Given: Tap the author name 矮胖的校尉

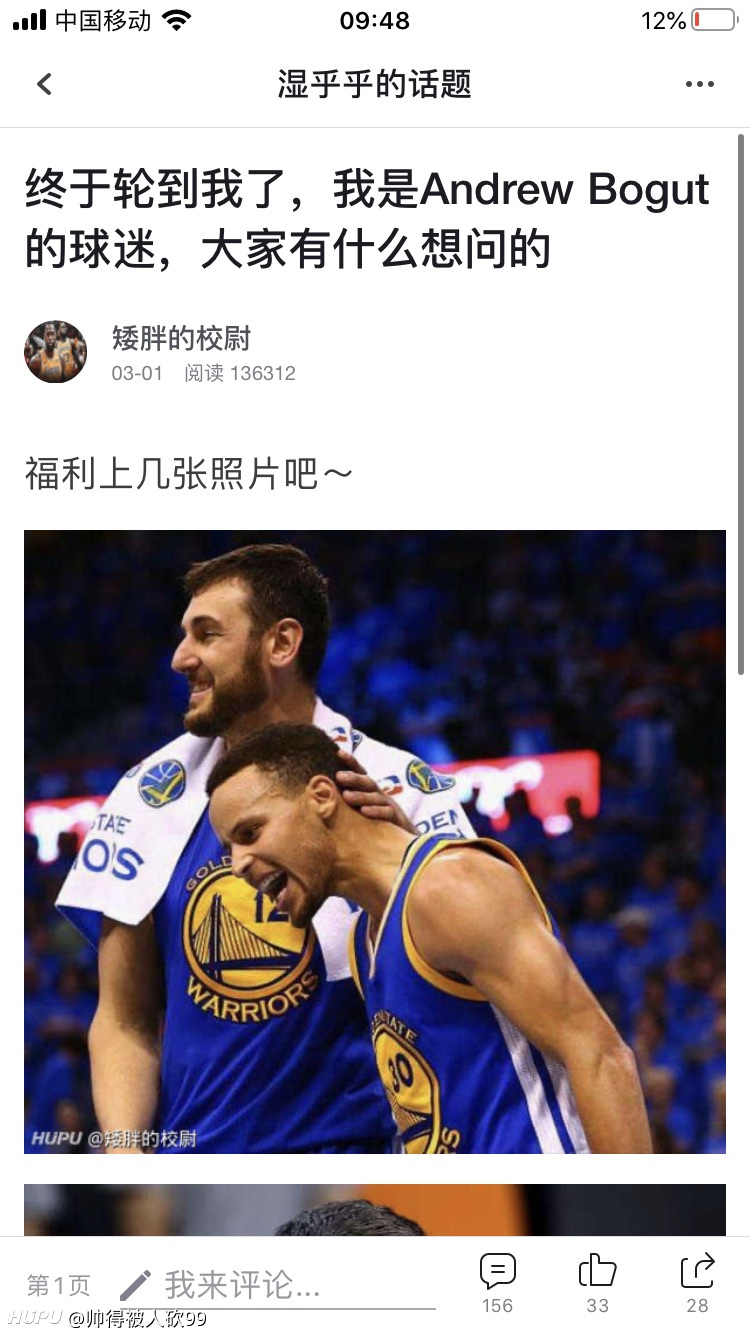Looking at the screenshot, I should coord(181,339).
